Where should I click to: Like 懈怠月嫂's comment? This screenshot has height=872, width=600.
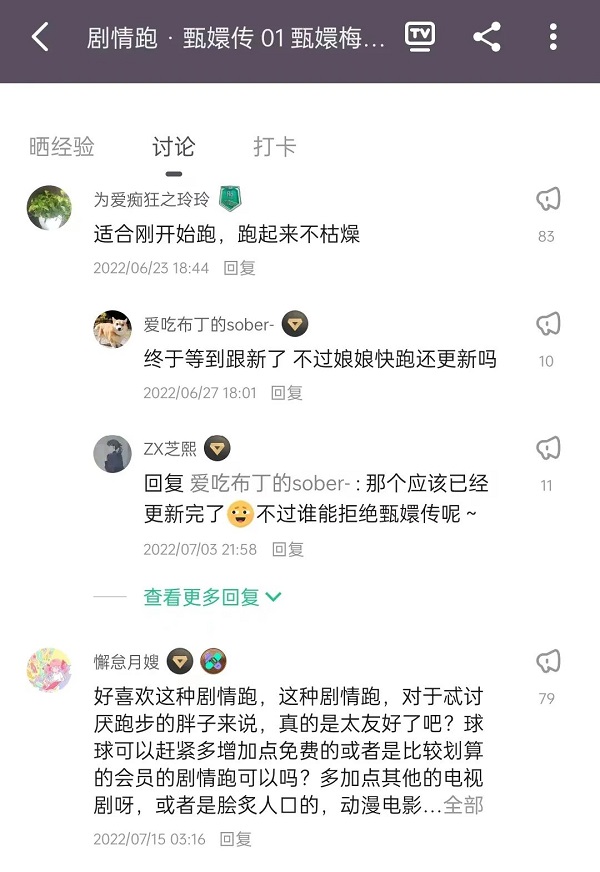coord(547,661)
